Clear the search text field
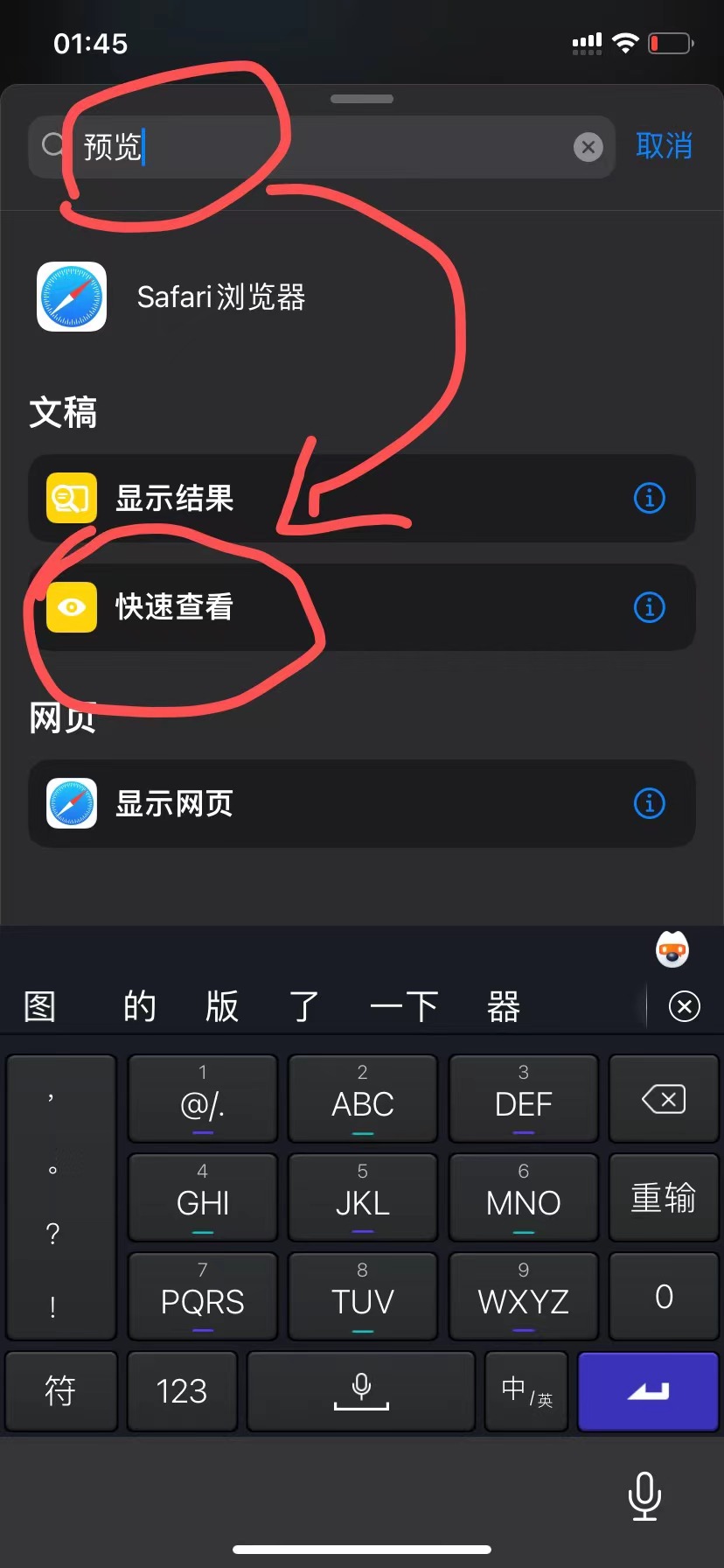The height and width of the screenshot is (1568, 724). click(x=588, y=147)
